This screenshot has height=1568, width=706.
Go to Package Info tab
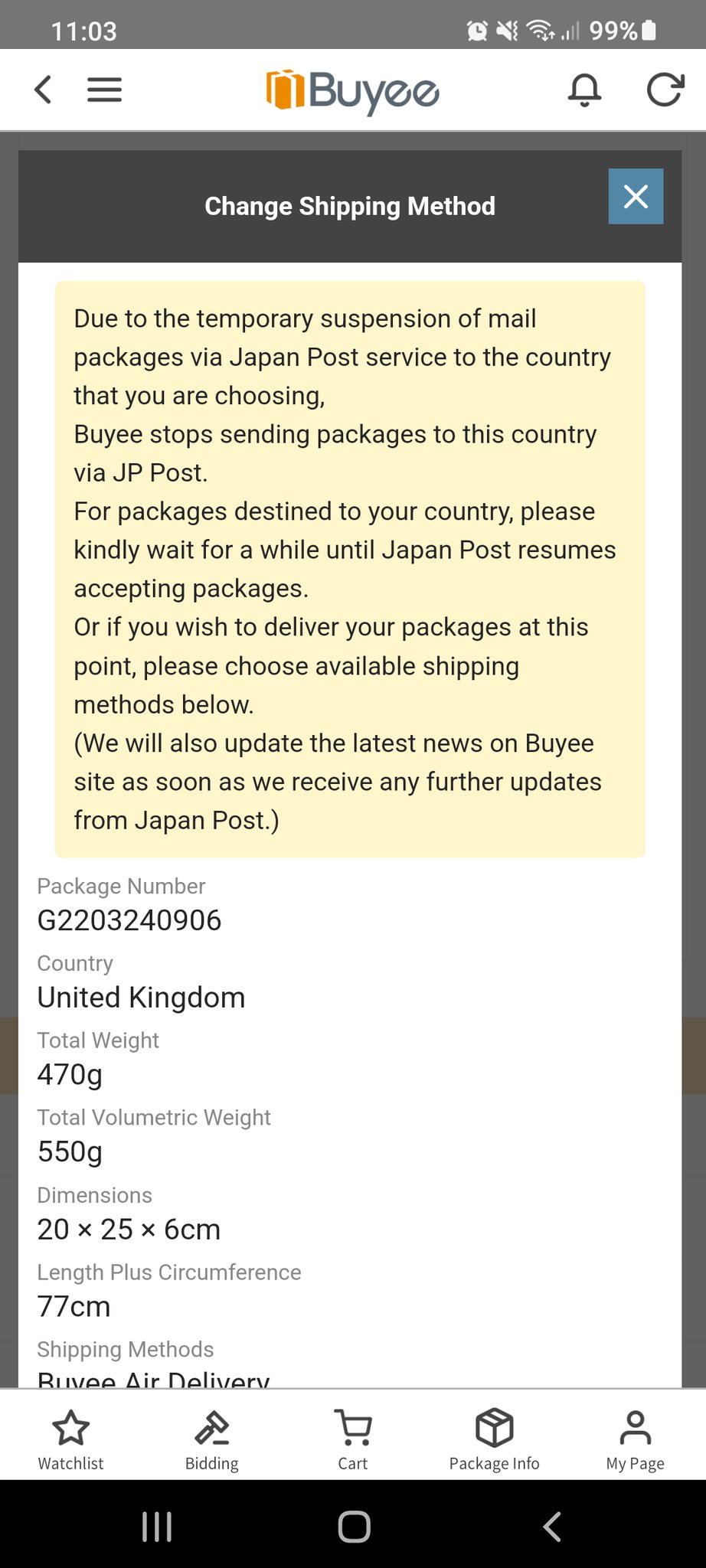pos(494,1440)
